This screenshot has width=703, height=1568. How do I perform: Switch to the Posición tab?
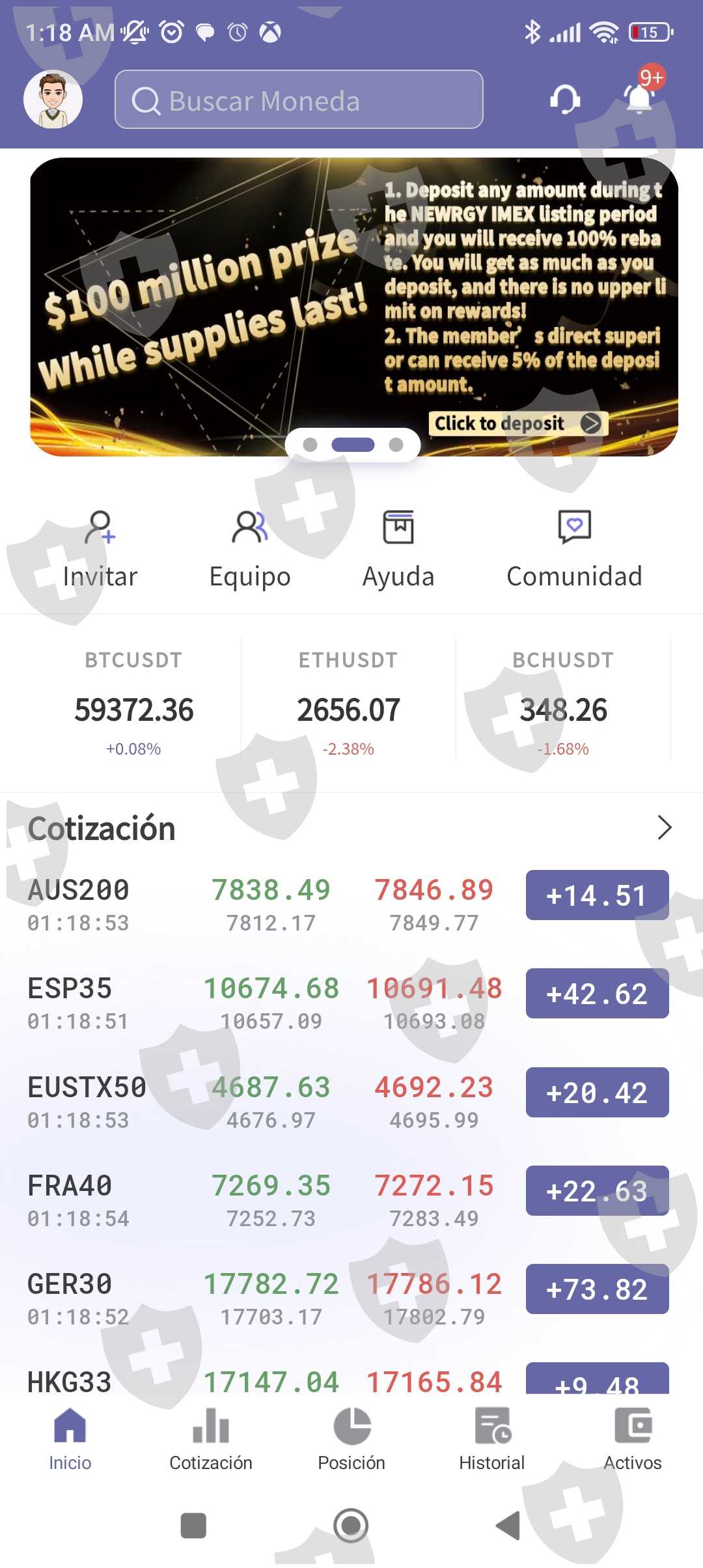(x=351, y=1440)
